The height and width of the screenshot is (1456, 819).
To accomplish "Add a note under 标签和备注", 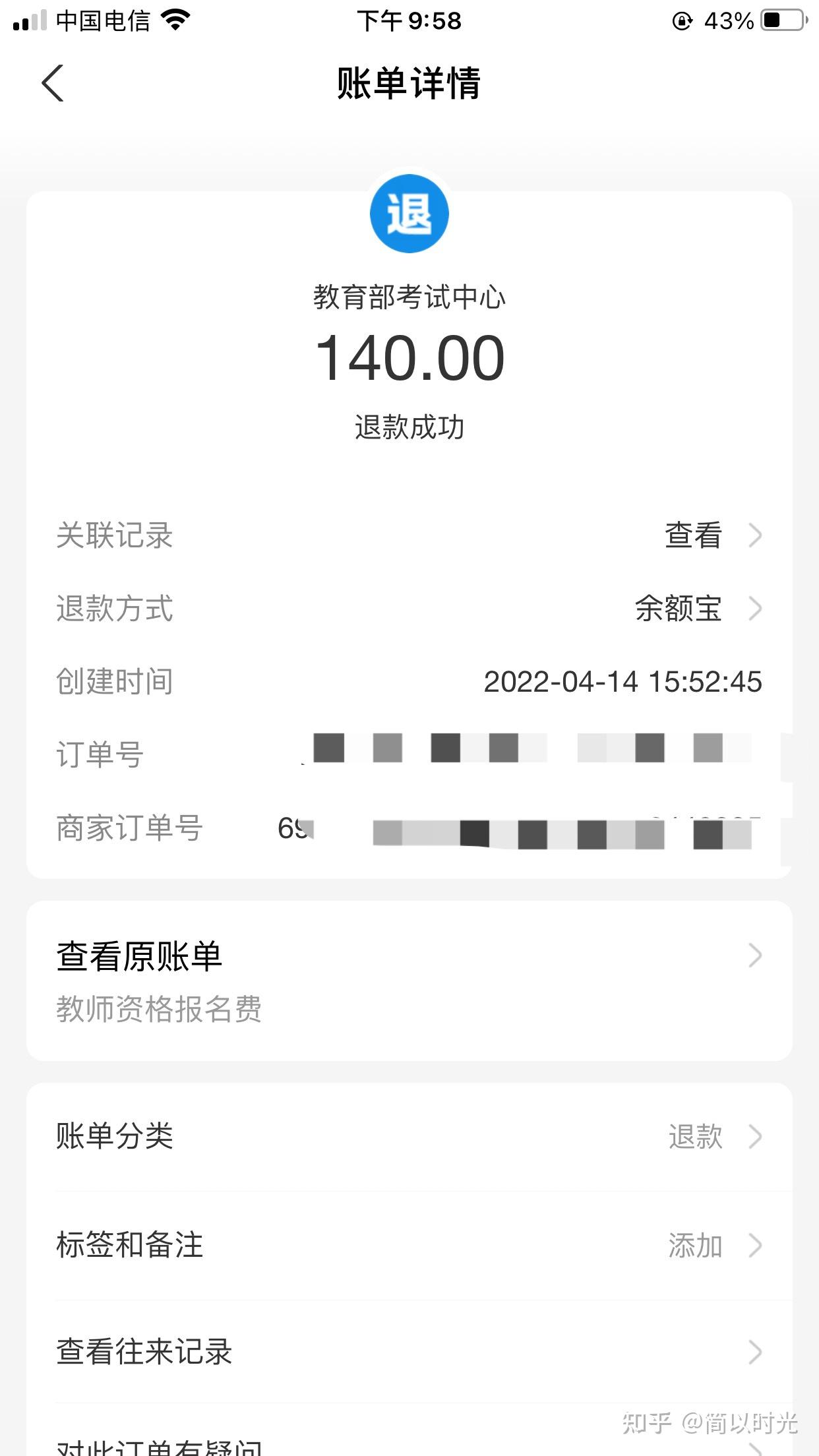I will [x=409, y=1245].
